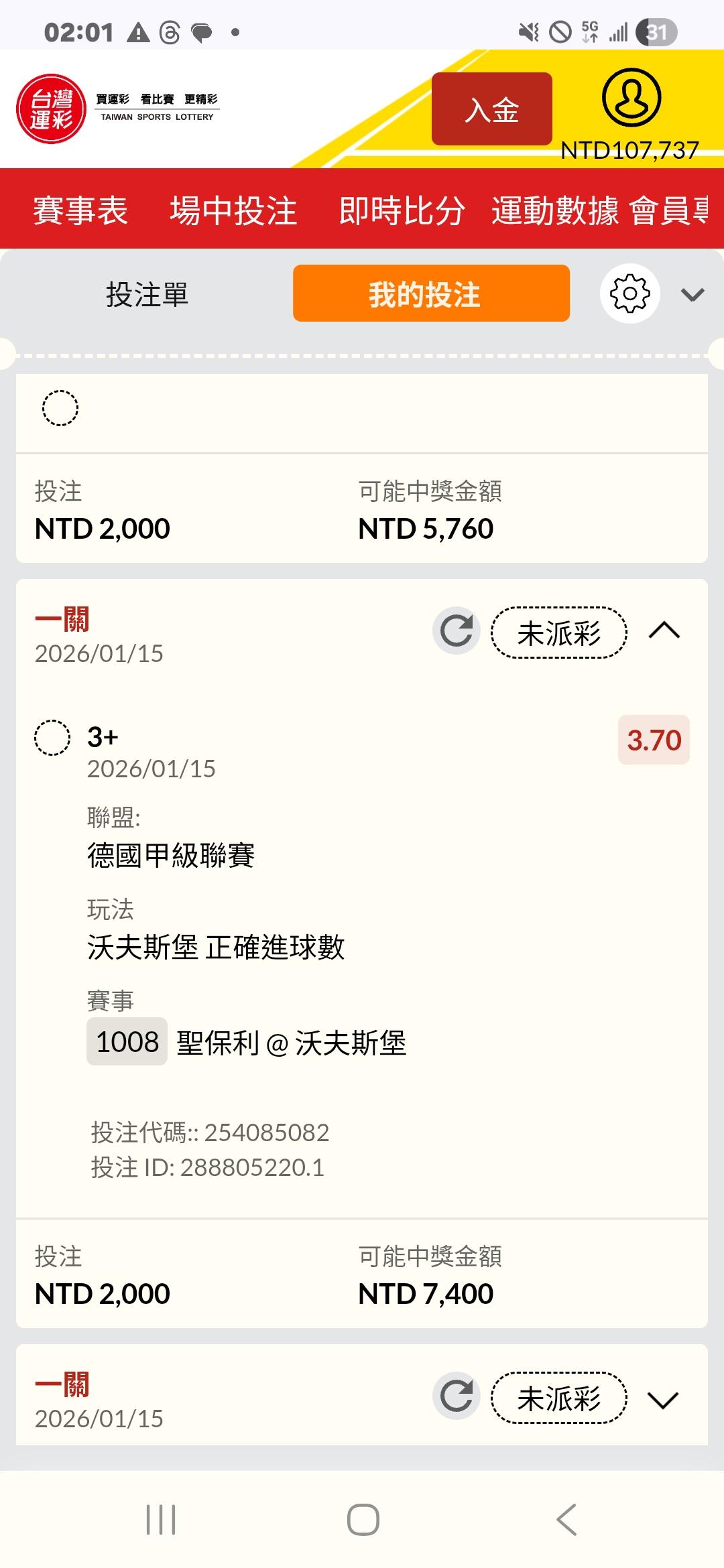Refresh the expanded 一關 bet with 3.70 odds

coord(457,631)
